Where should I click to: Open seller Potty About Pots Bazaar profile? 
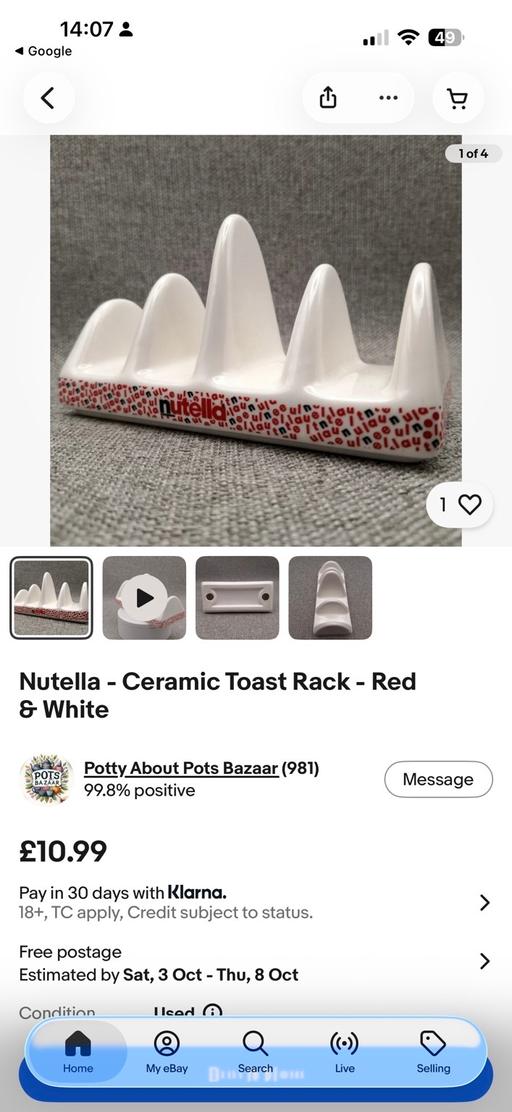[181, 768]
